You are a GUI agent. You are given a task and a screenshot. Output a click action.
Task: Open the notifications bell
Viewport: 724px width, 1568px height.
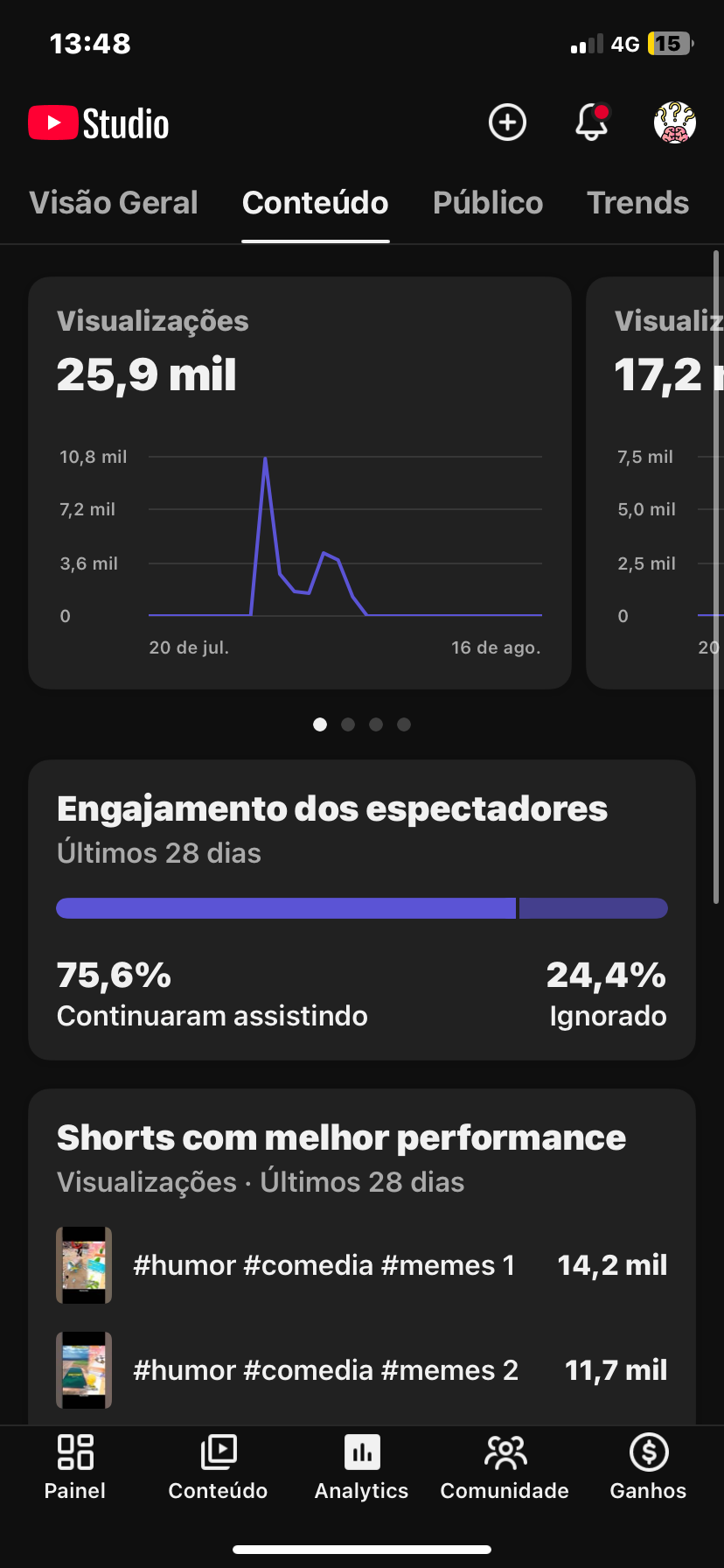pyautogui.click(x=592, y=122)
